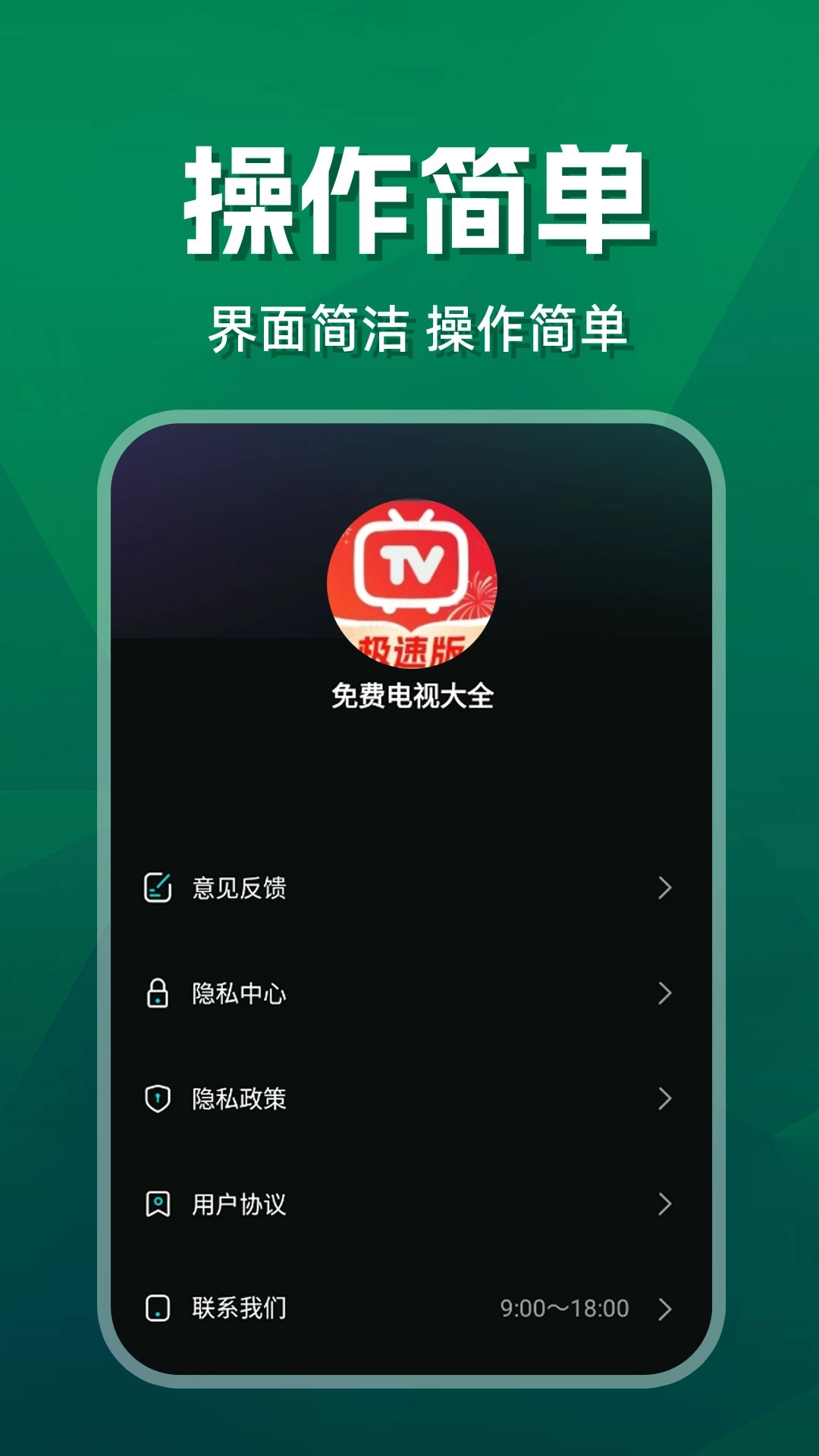Expand the 意见反馈 row via its chevron
Image resolution: width=819 pixels, height=1456 pixels.
pyautogui.click(x=666, y=887)
